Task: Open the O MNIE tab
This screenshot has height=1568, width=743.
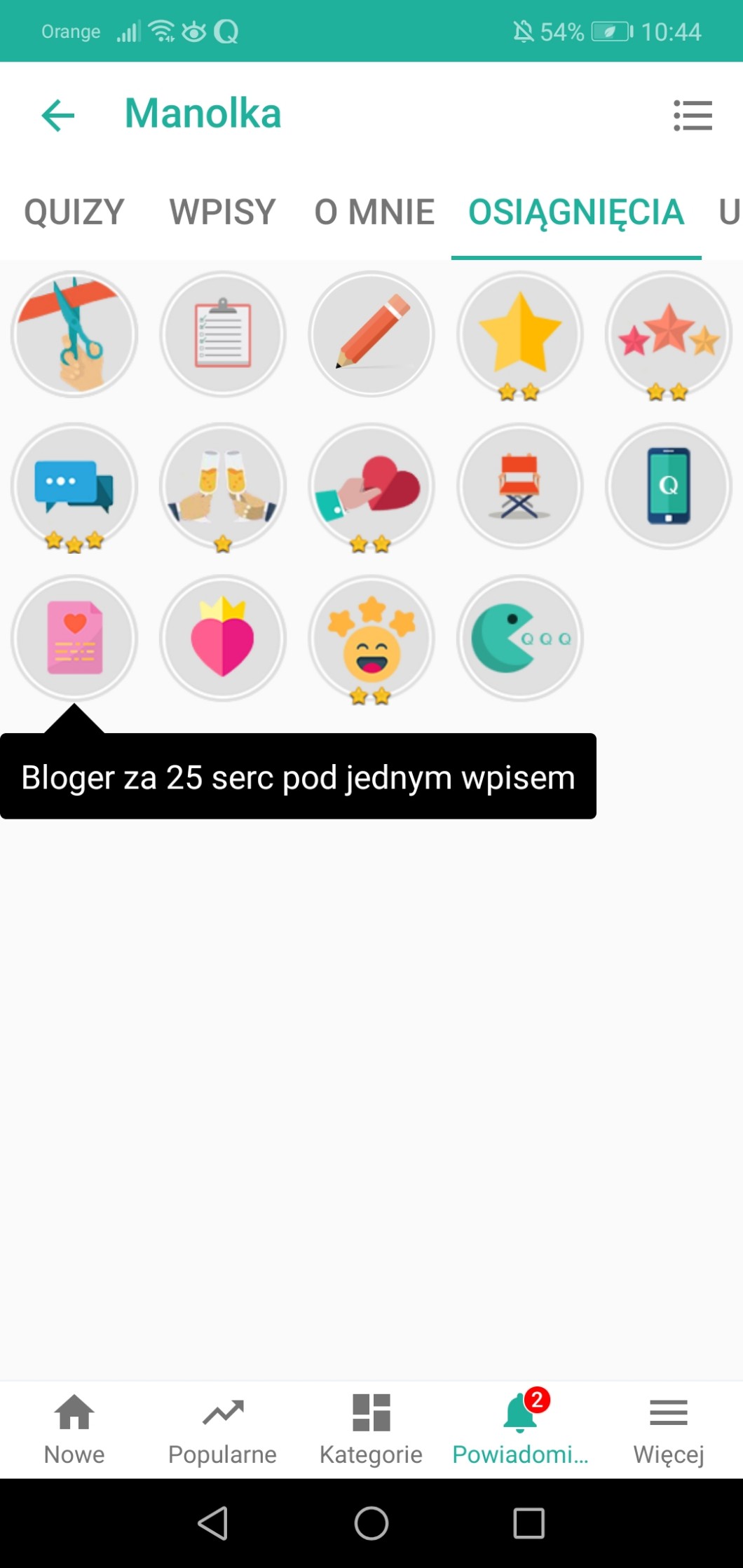Action: point(374,212)
